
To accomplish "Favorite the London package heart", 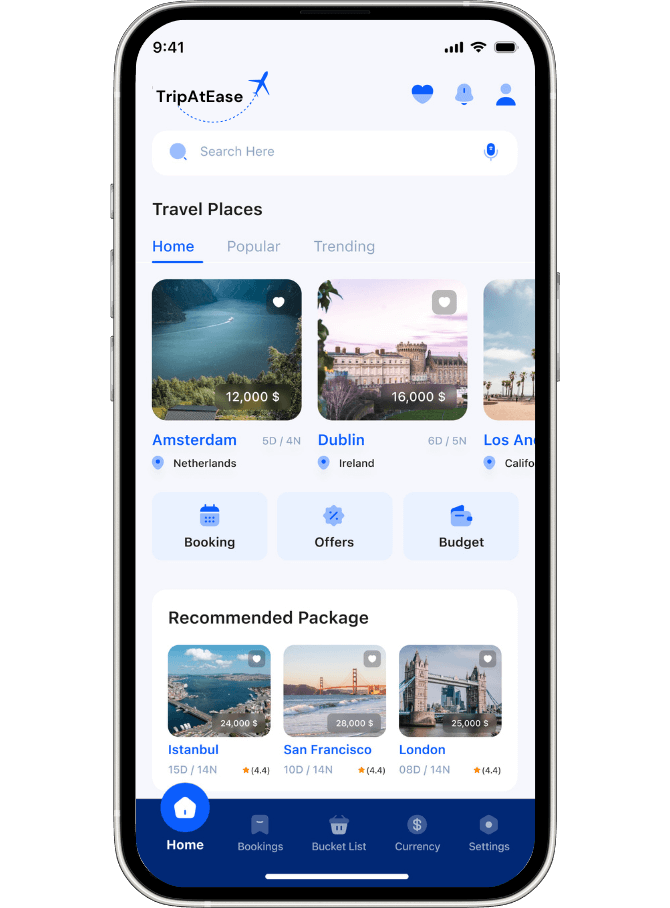I will 487,659.
